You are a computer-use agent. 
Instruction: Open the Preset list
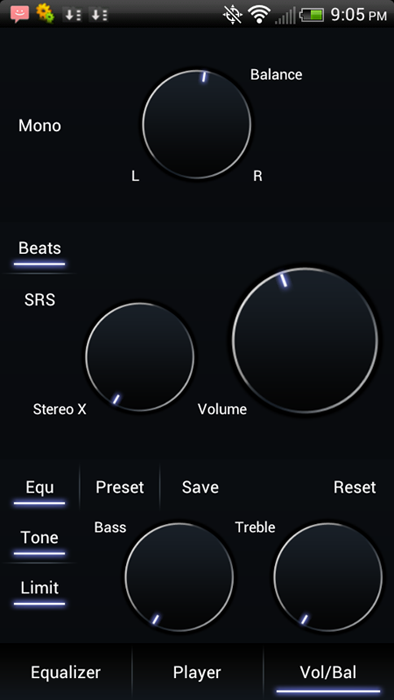120,487
